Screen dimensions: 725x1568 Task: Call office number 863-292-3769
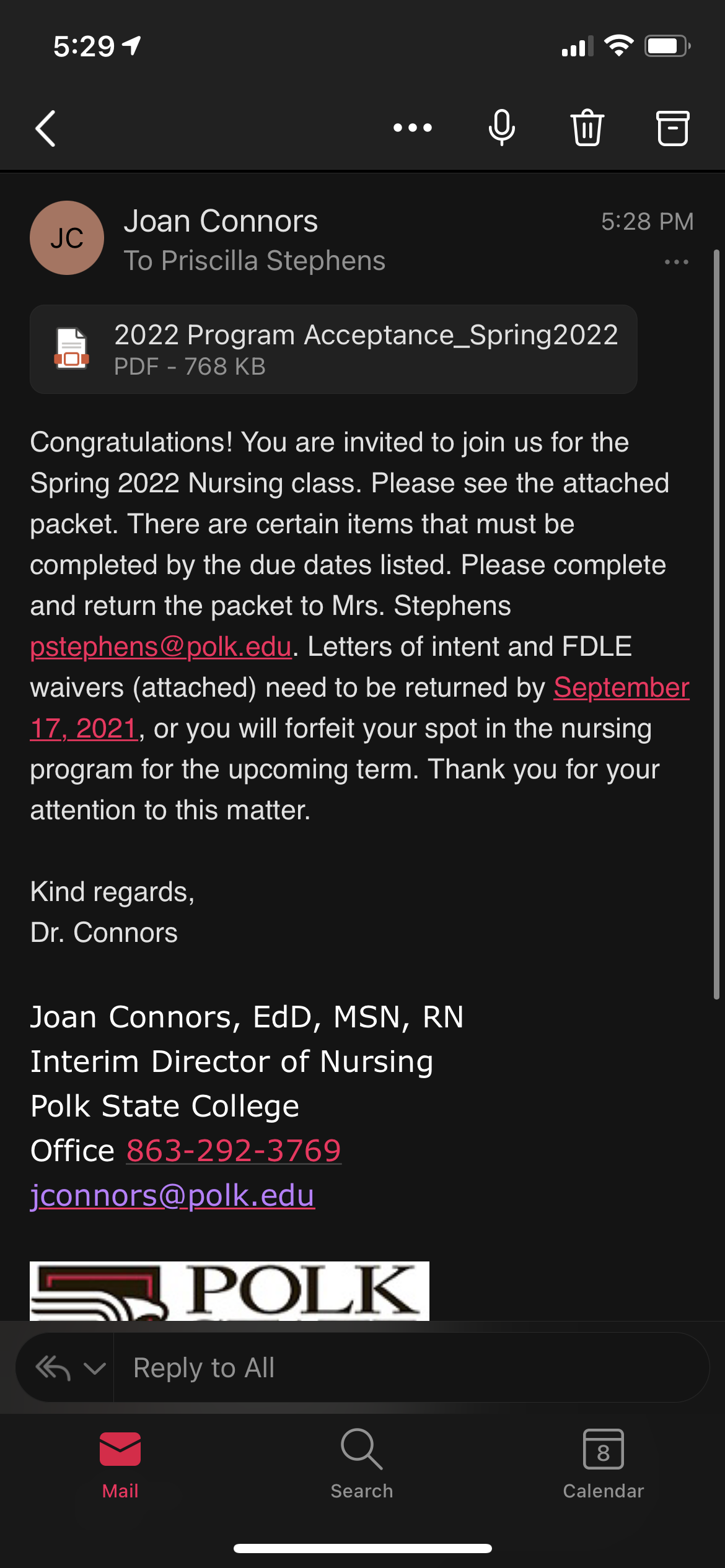pos(234,1151)
